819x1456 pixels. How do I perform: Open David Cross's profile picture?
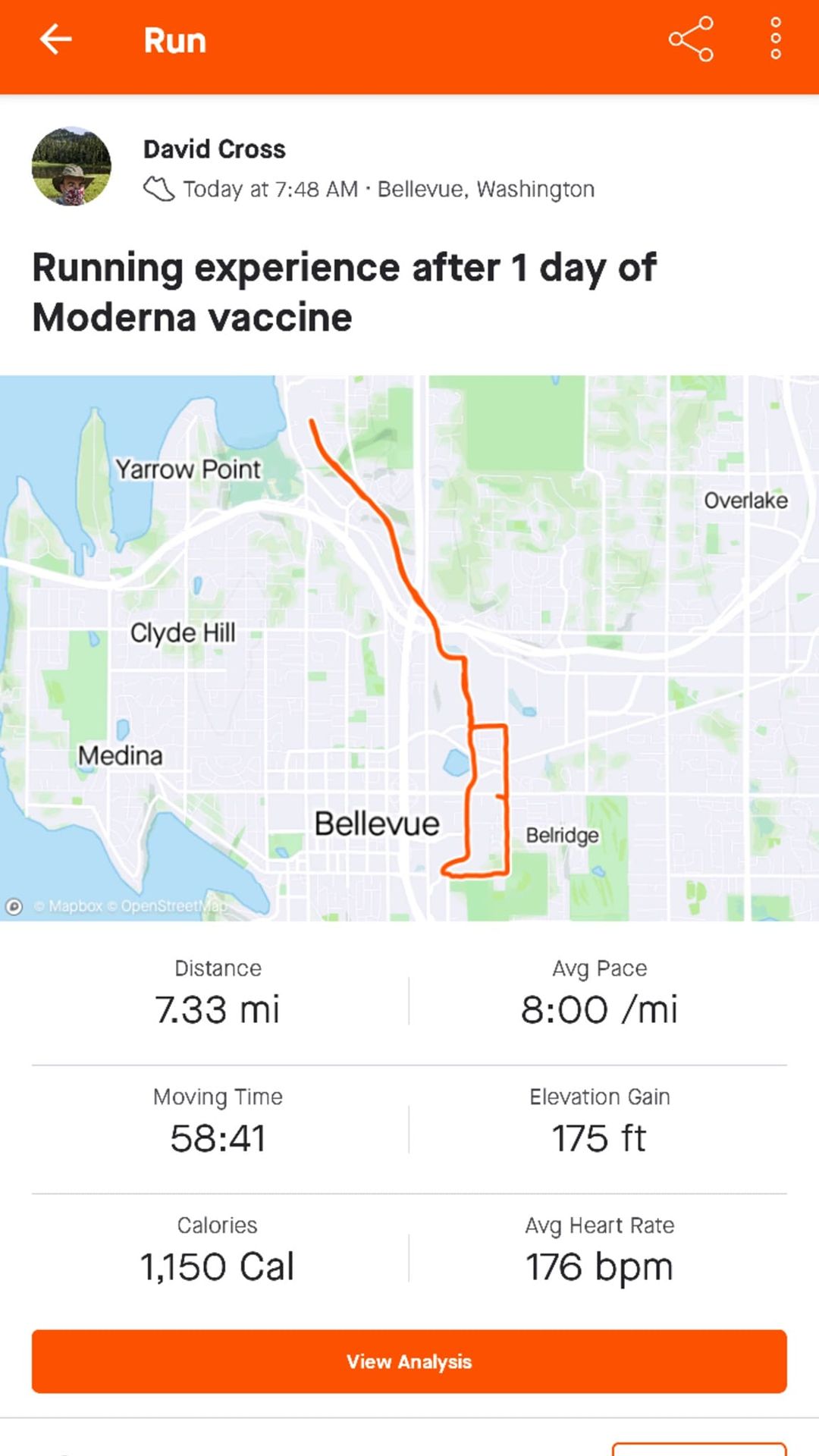71,167
